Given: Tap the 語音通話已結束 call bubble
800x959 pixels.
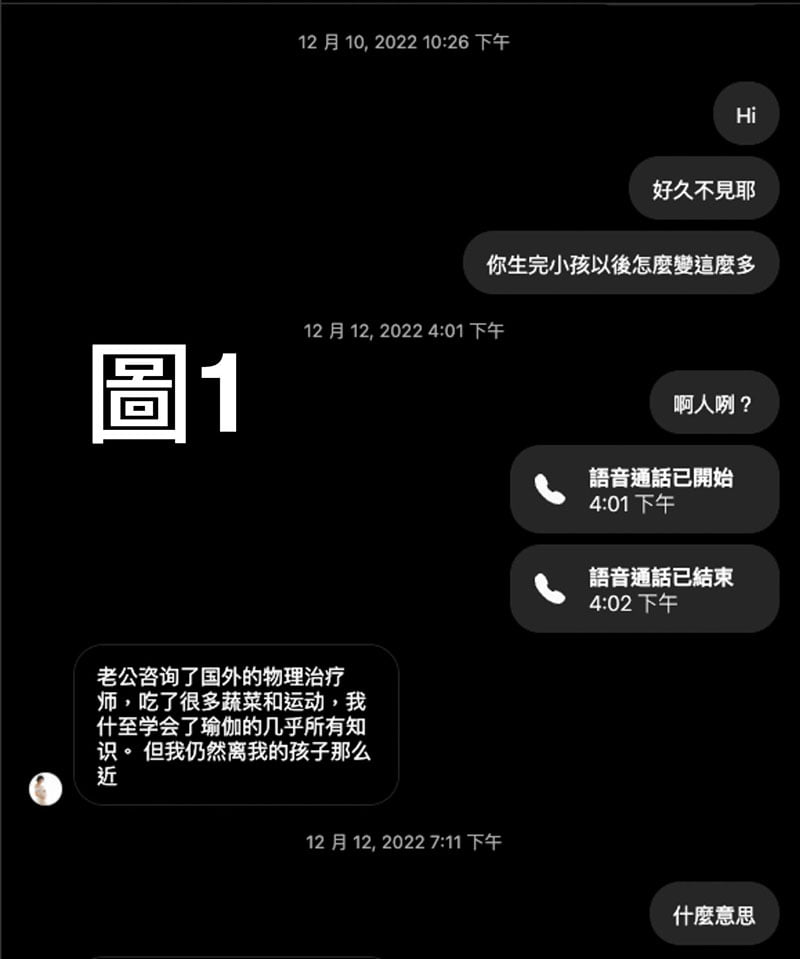Looking at the screenshot, I should click(x=644, y=589).
